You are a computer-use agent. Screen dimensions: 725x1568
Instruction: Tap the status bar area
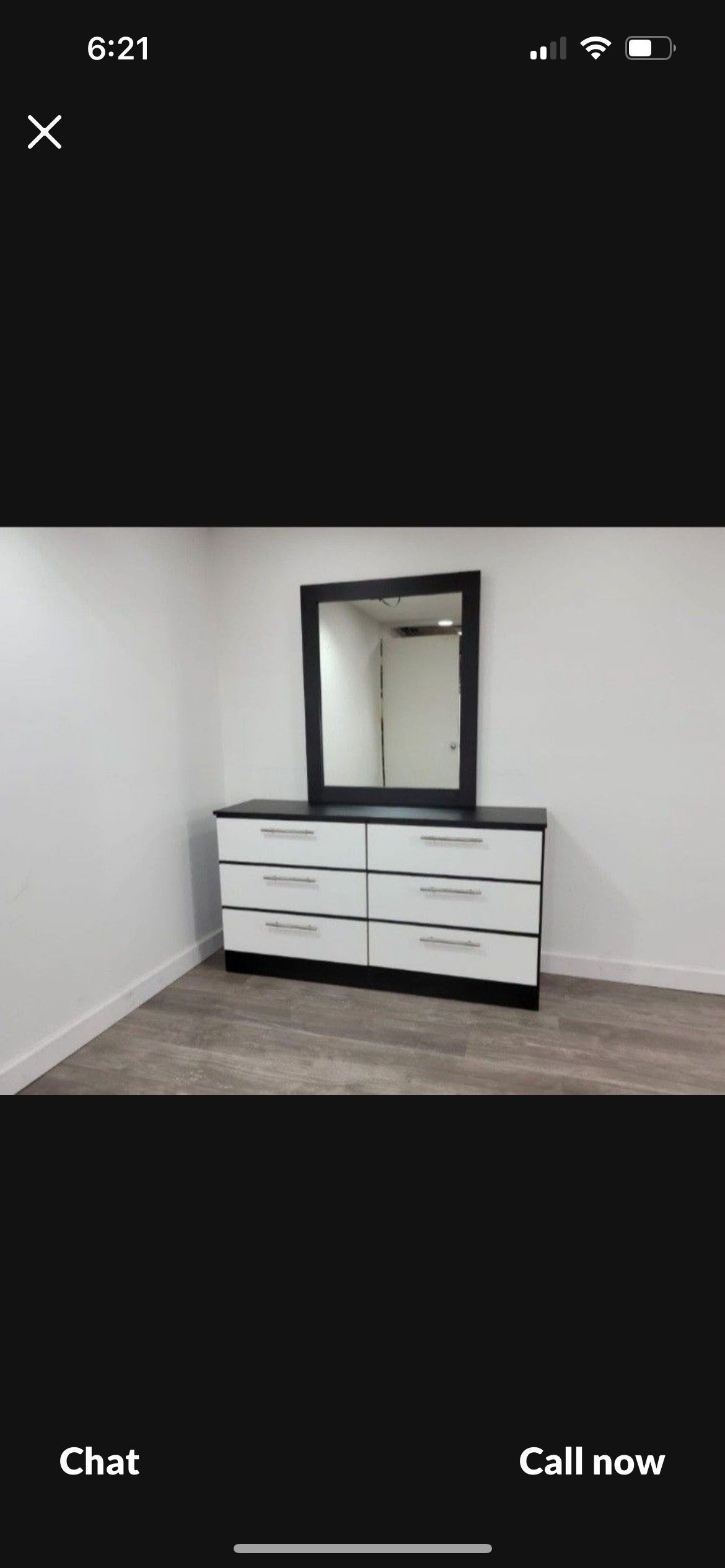362,50
